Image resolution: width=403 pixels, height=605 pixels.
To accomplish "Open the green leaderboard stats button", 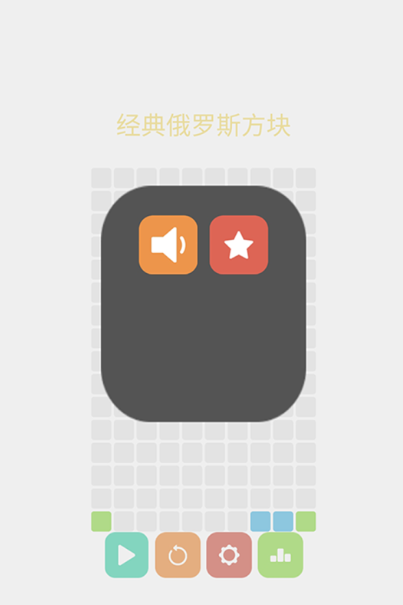I will point(281,555).
